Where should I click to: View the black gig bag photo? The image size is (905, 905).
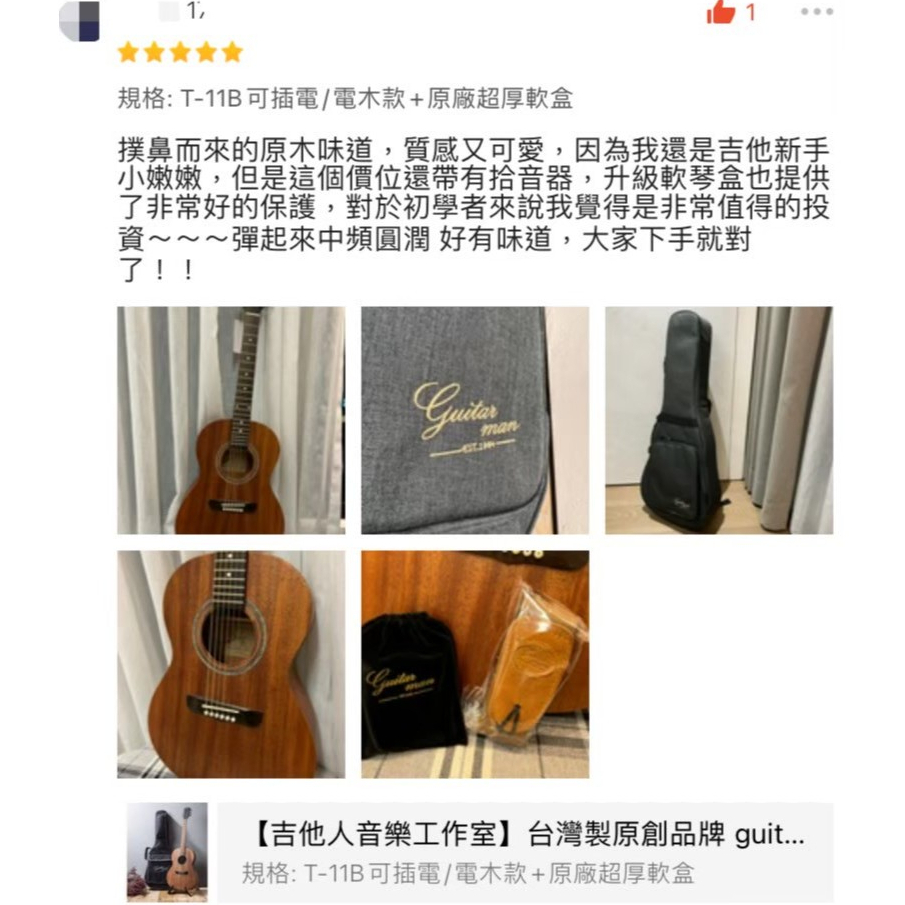718,420
